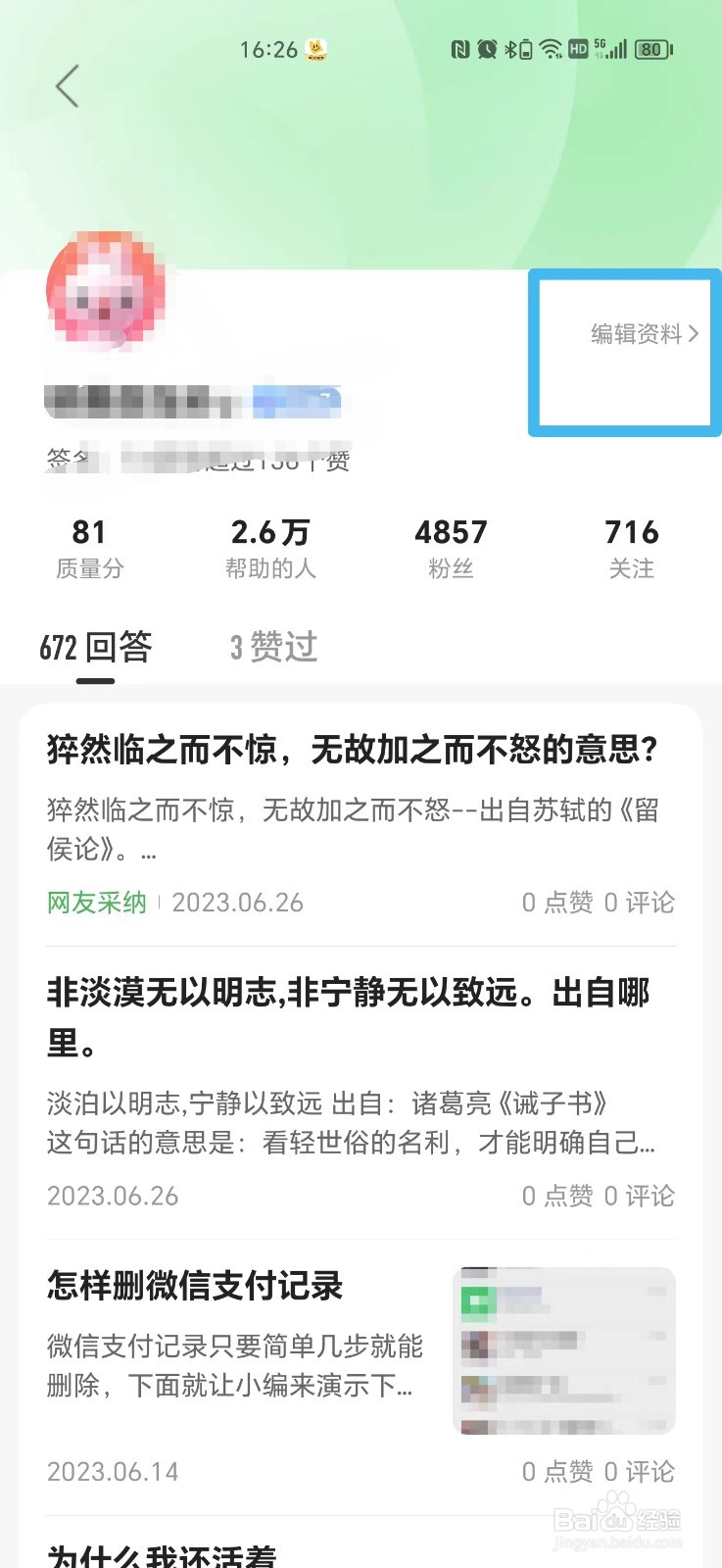This screenshot has height=1568, width=722.
Task: Tap the back arrow at top left
Action: 67,86
